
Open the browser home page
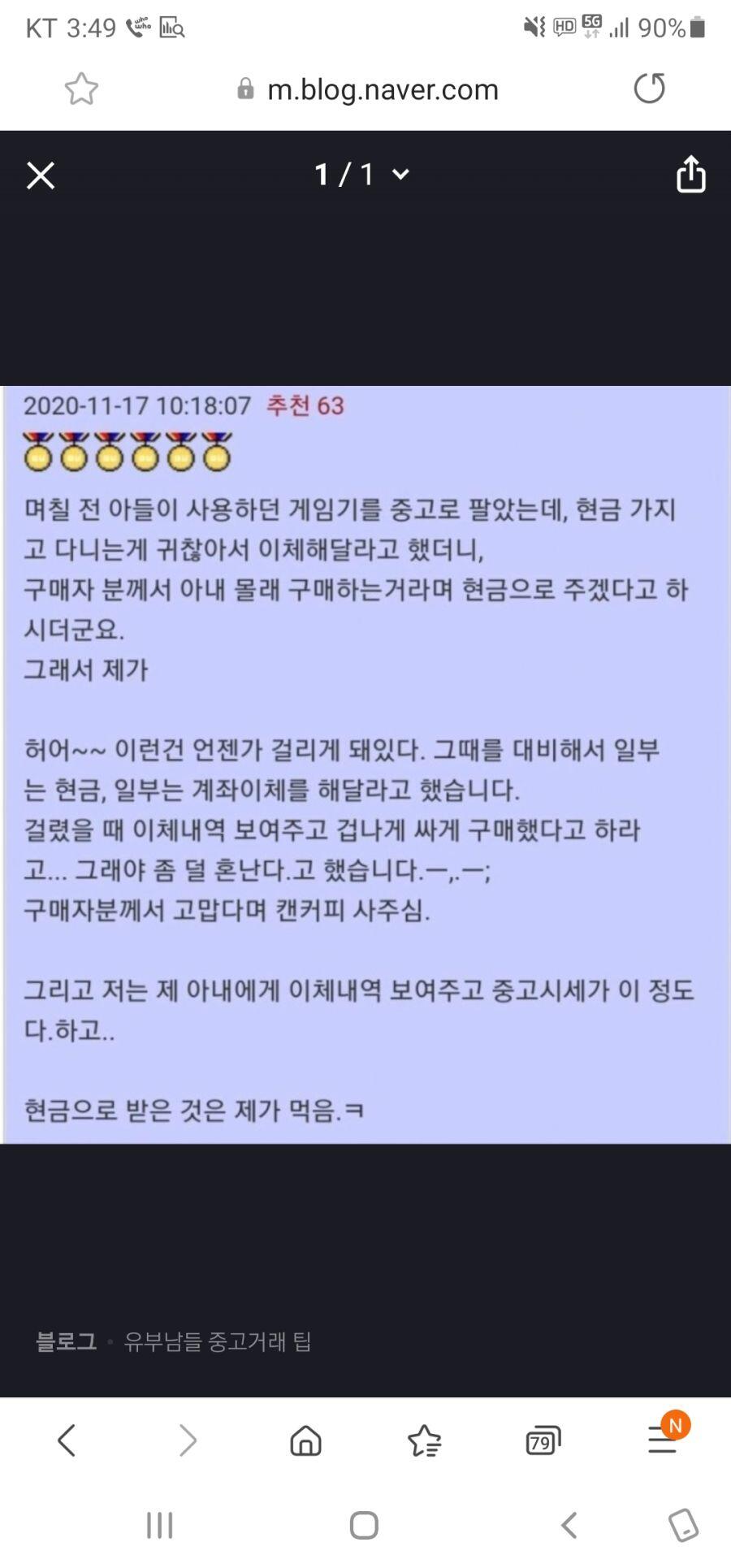306,1440
